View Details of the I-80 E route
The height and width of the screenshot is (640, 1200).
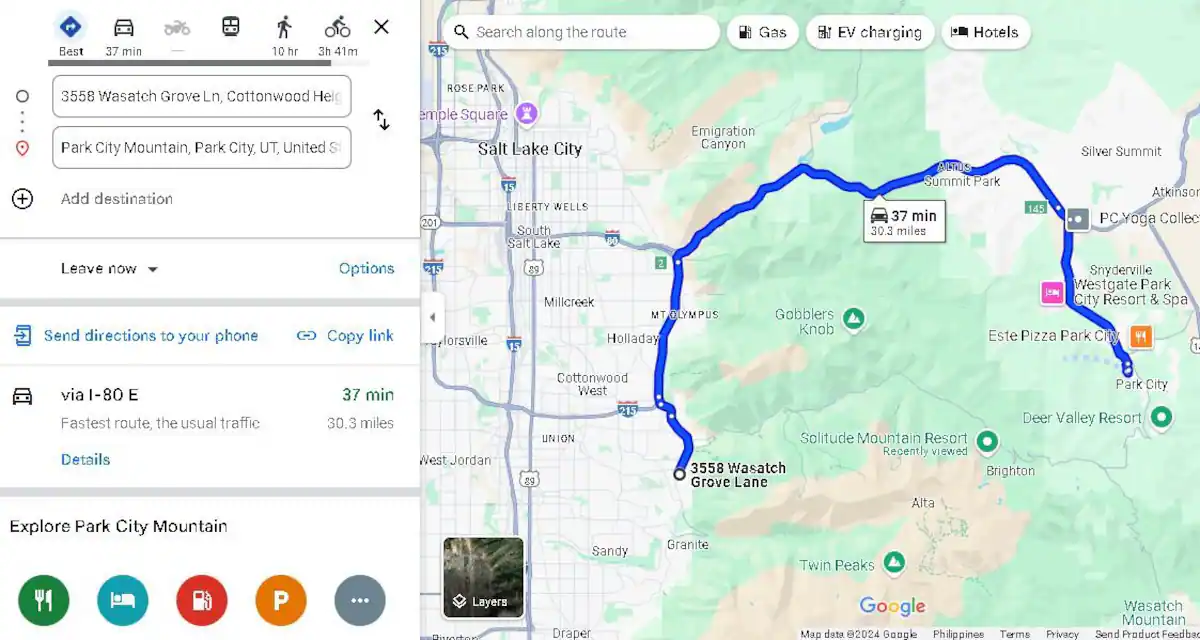(x=85, y=459)
